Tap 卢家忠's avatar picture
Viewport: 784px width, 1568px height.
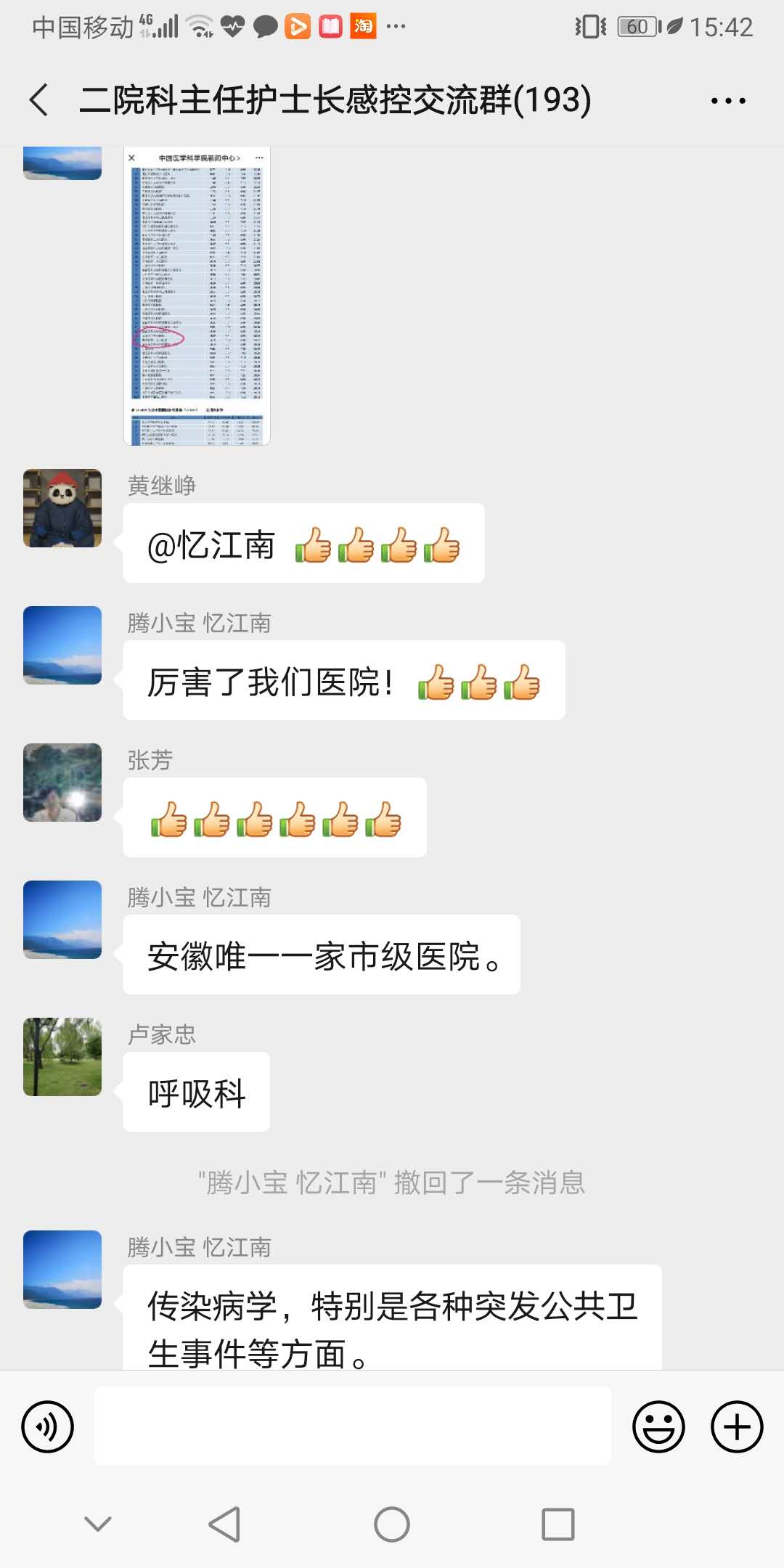62,1057
